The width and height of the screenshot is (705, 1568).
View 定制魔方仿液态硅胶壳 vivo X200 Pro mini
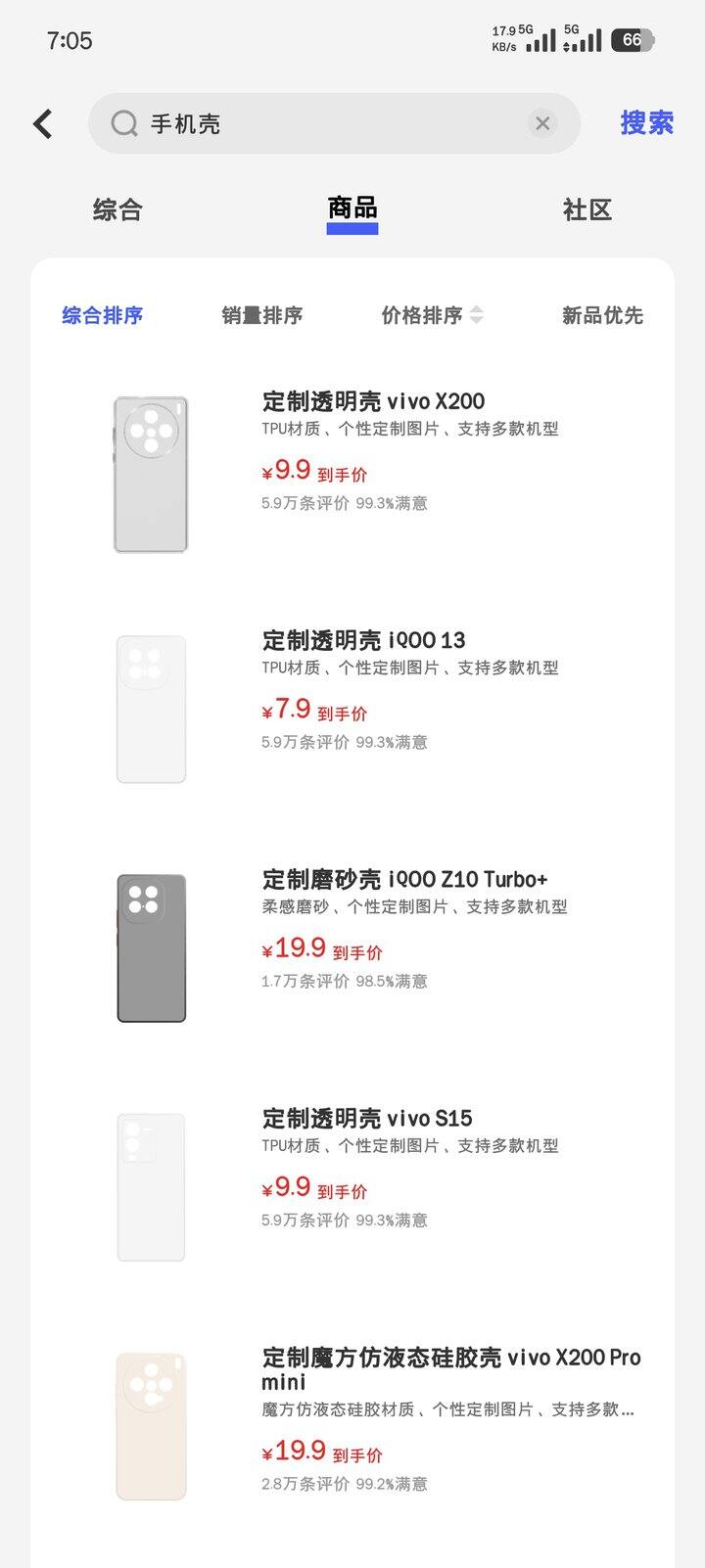(x=450, y=1368)
